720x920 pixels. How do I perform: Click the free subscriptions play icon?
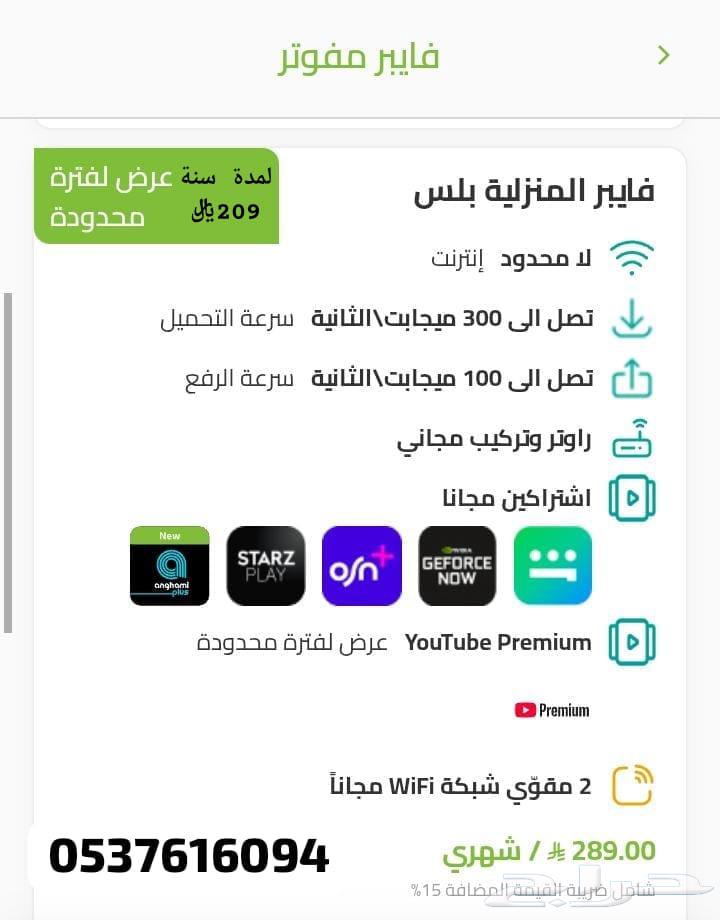click(x=633, y=498)
